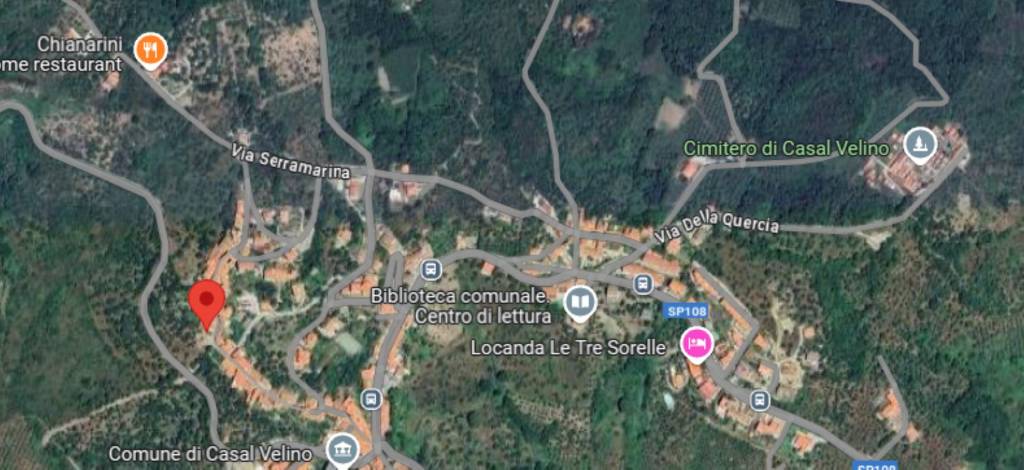This screenshot has height=470, width=1024.
Task: Select the Cimitero di Casal Velino marker
Action: [x=919, y=146]
